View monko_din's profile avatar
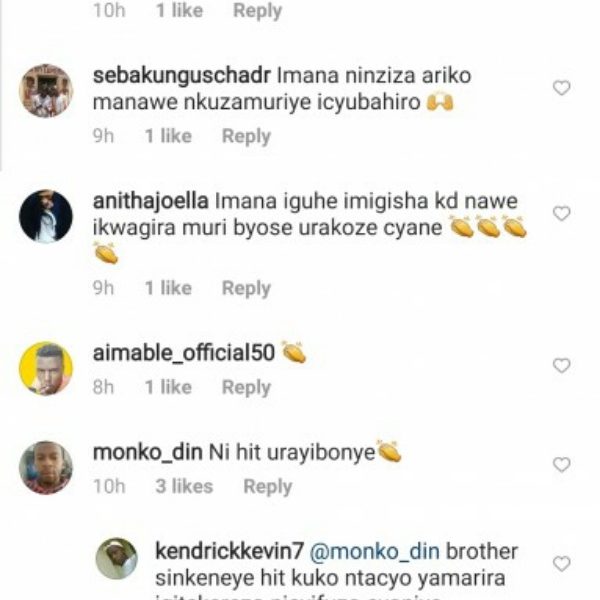 tap(46, 467)
